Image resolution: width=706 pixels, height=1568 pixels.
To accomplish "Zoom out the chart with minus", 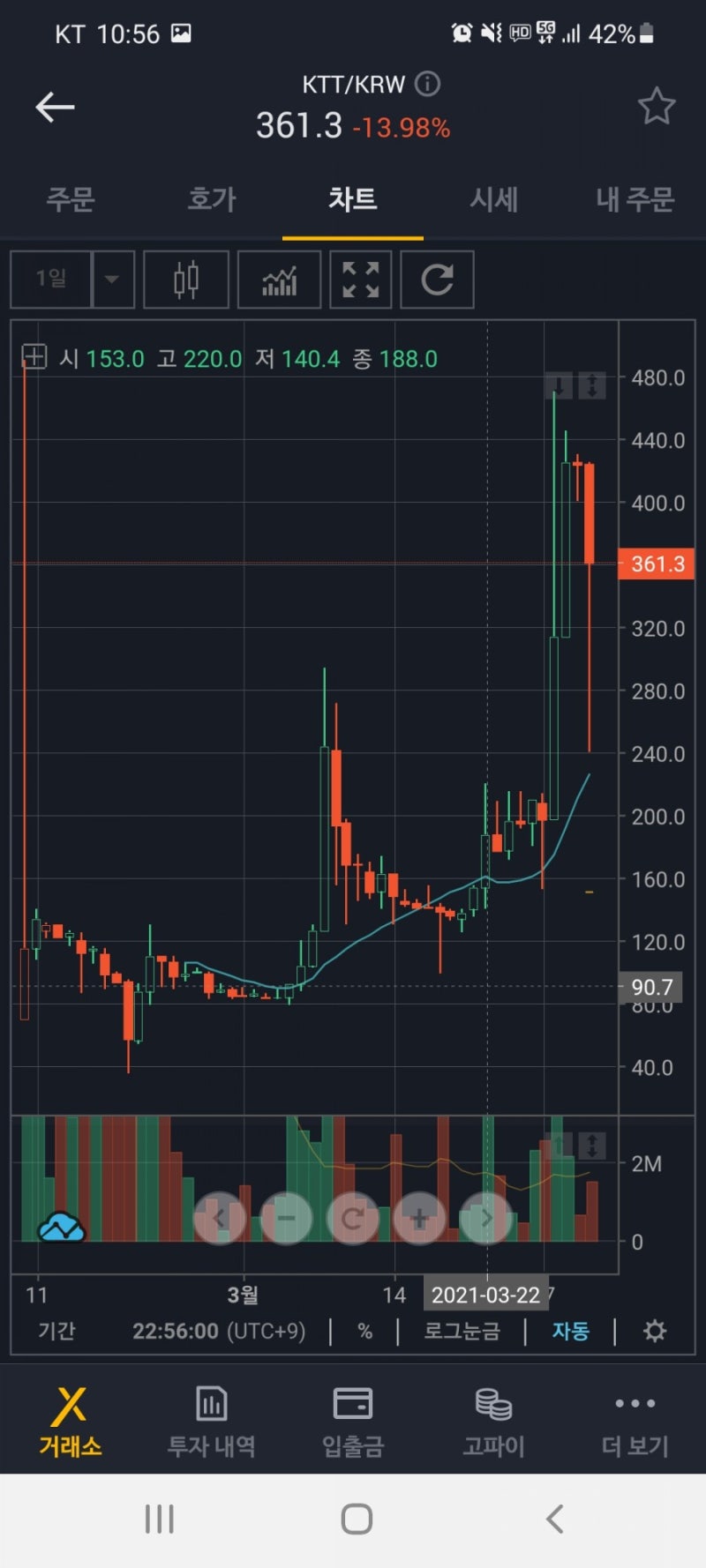I will point(286,1218).
